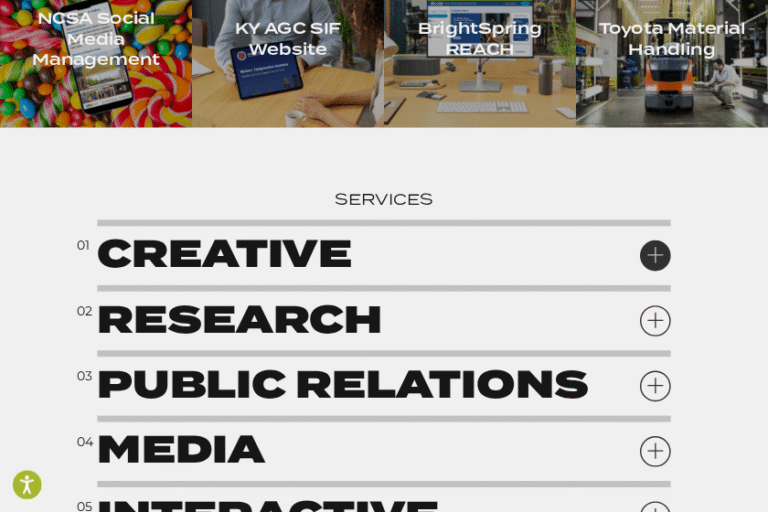Expand the Interactive service section
This screenshot has height=512, width=768.
click(x=655, y=507)
